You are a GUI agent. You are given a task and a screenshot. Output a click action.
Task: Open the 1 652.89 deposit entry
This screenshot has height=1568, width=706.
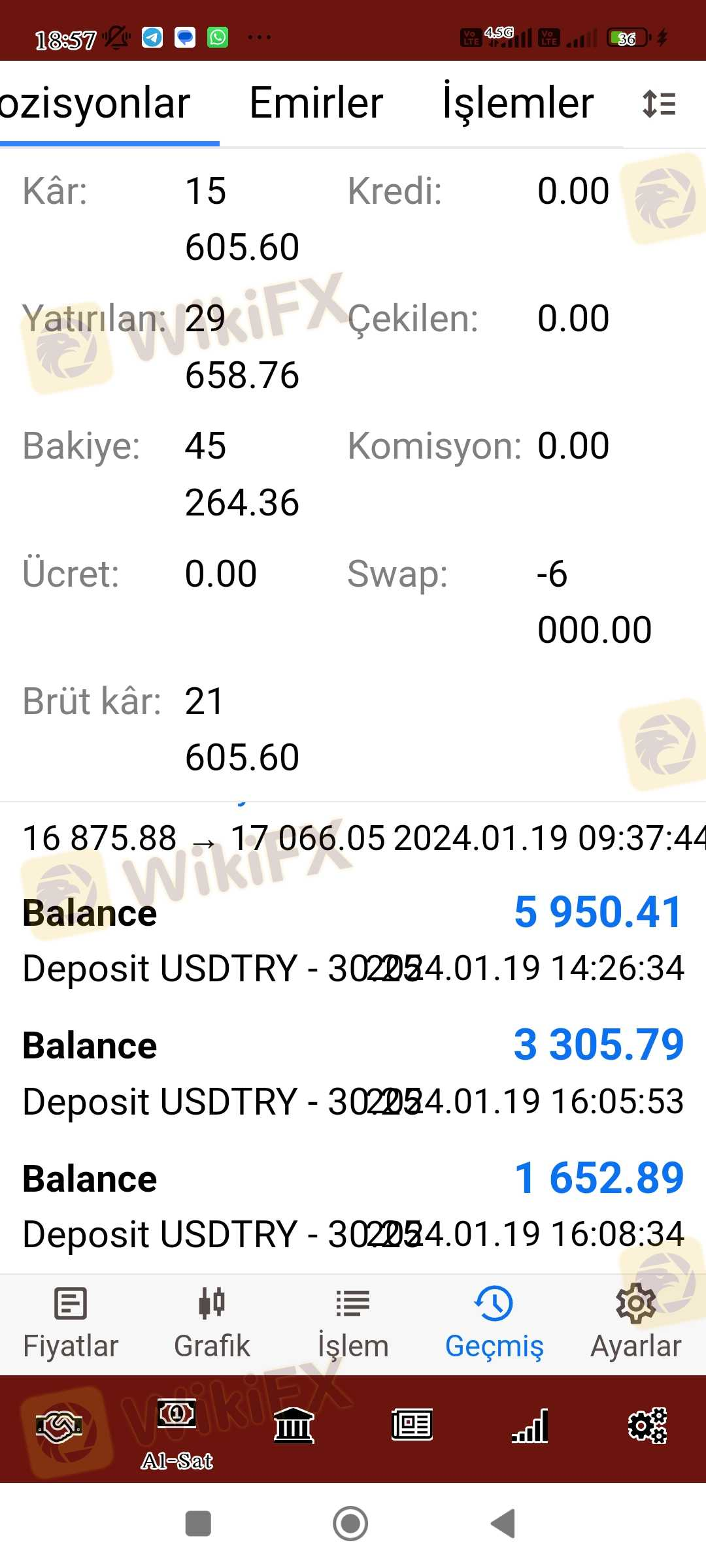(353, 1206)
